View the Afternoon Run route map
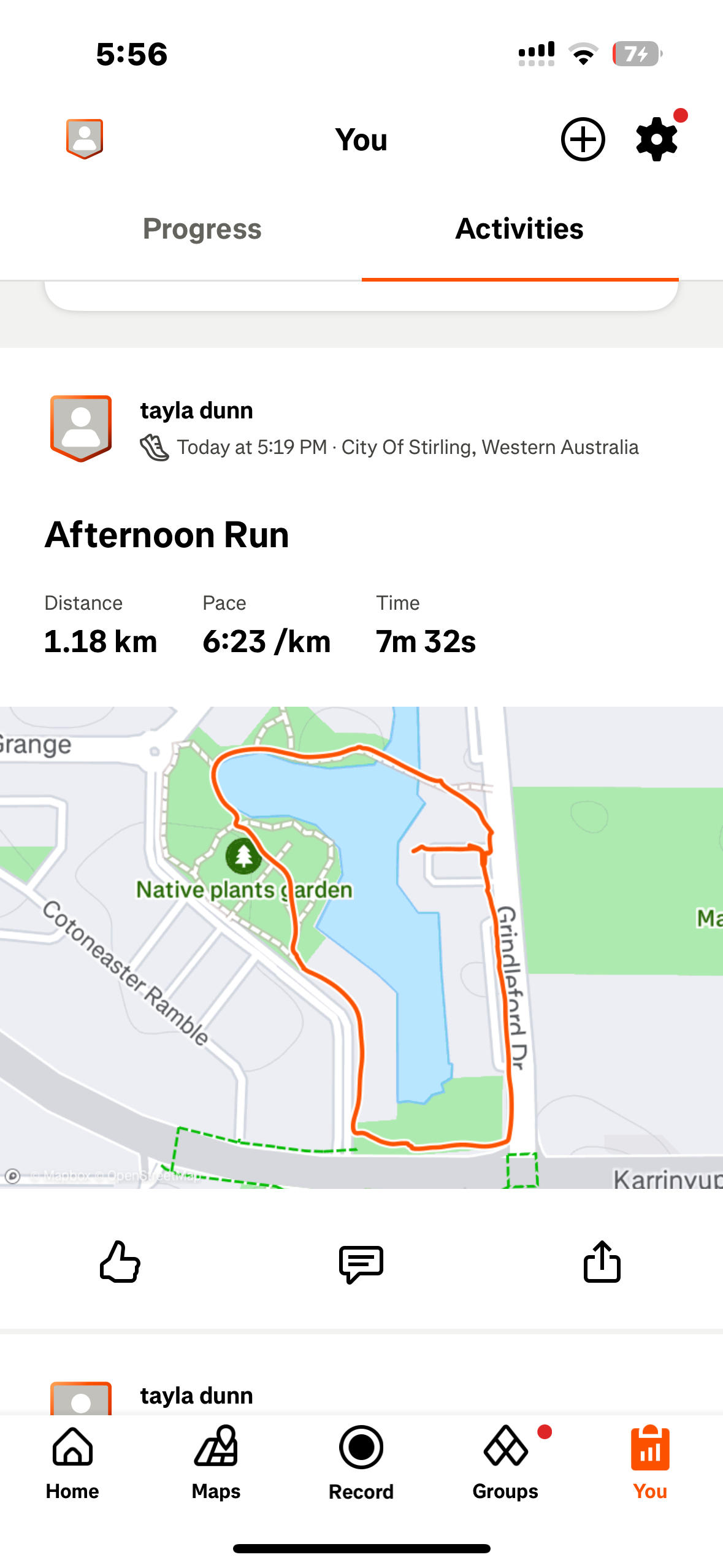 361,947
